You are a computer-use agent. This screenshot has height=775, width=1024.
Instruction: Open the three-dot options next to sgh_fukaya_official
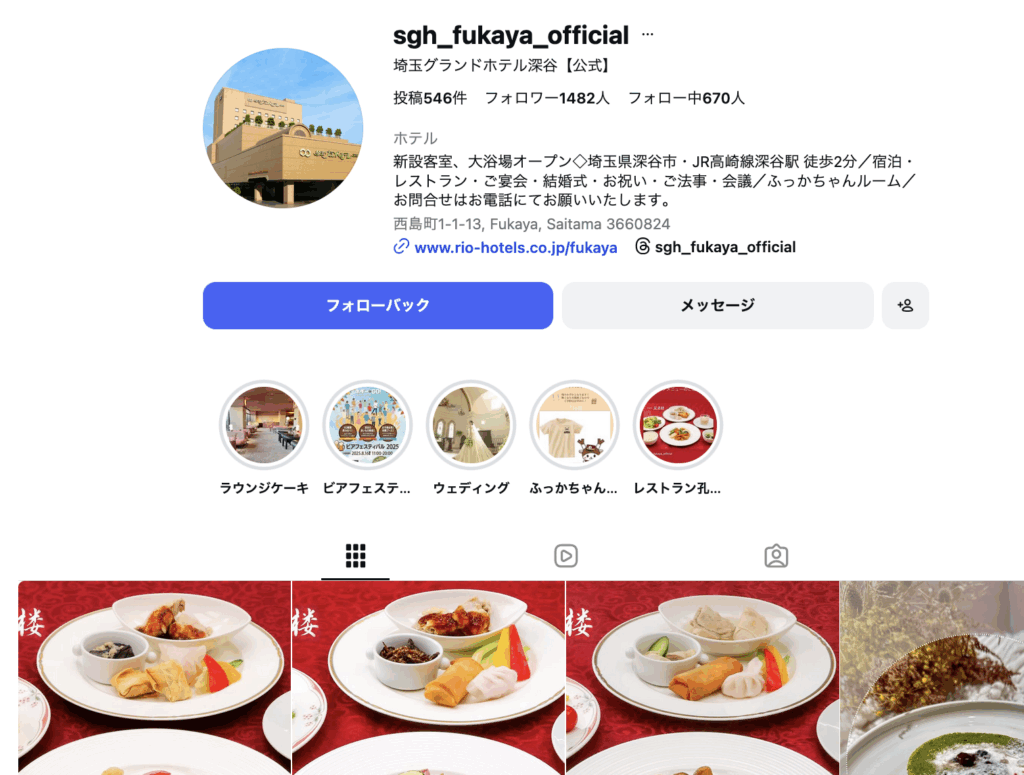pyautogui.click(x=647, y=35)
